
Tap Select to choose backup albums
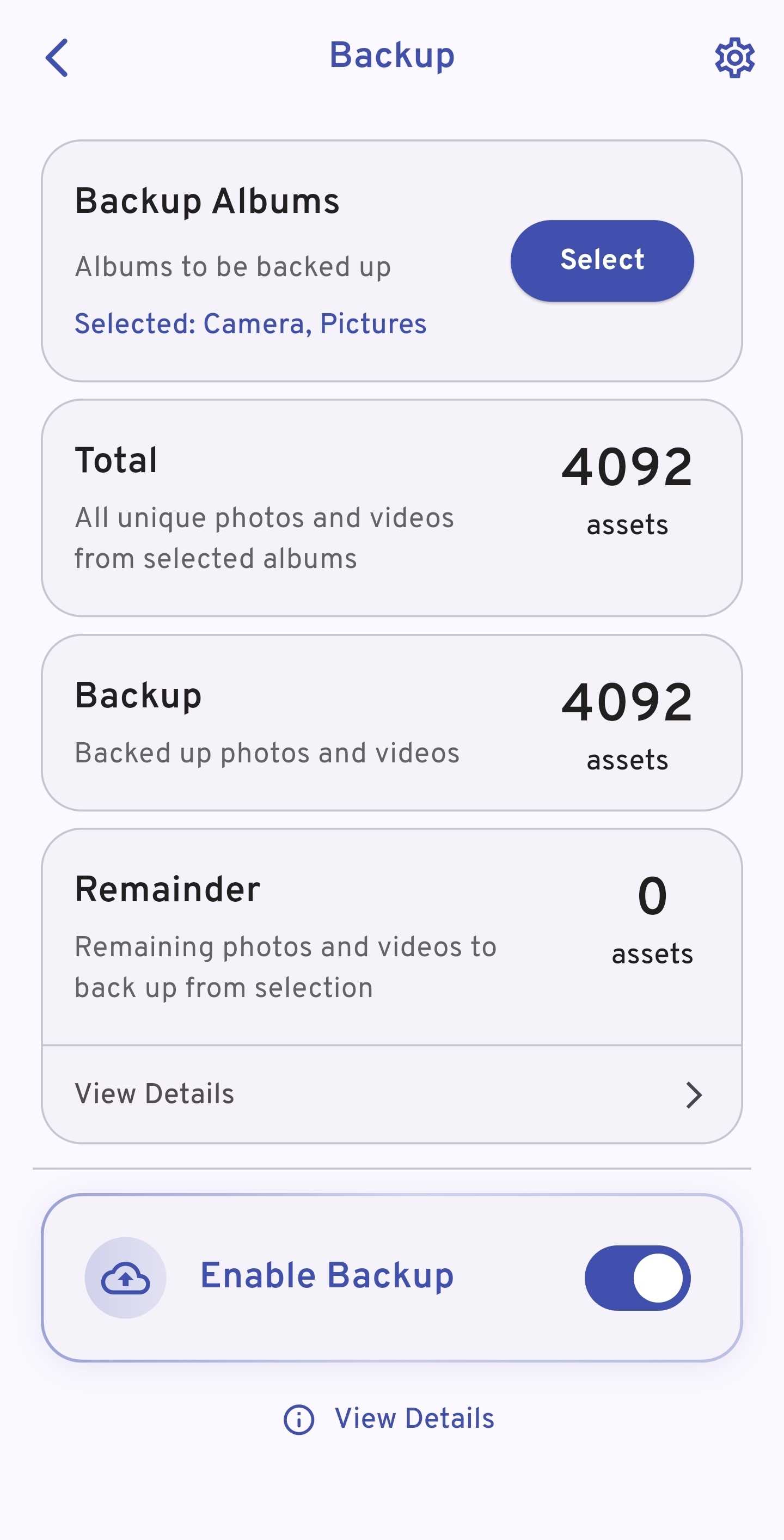pyautogui.click(x=602, y=261)
